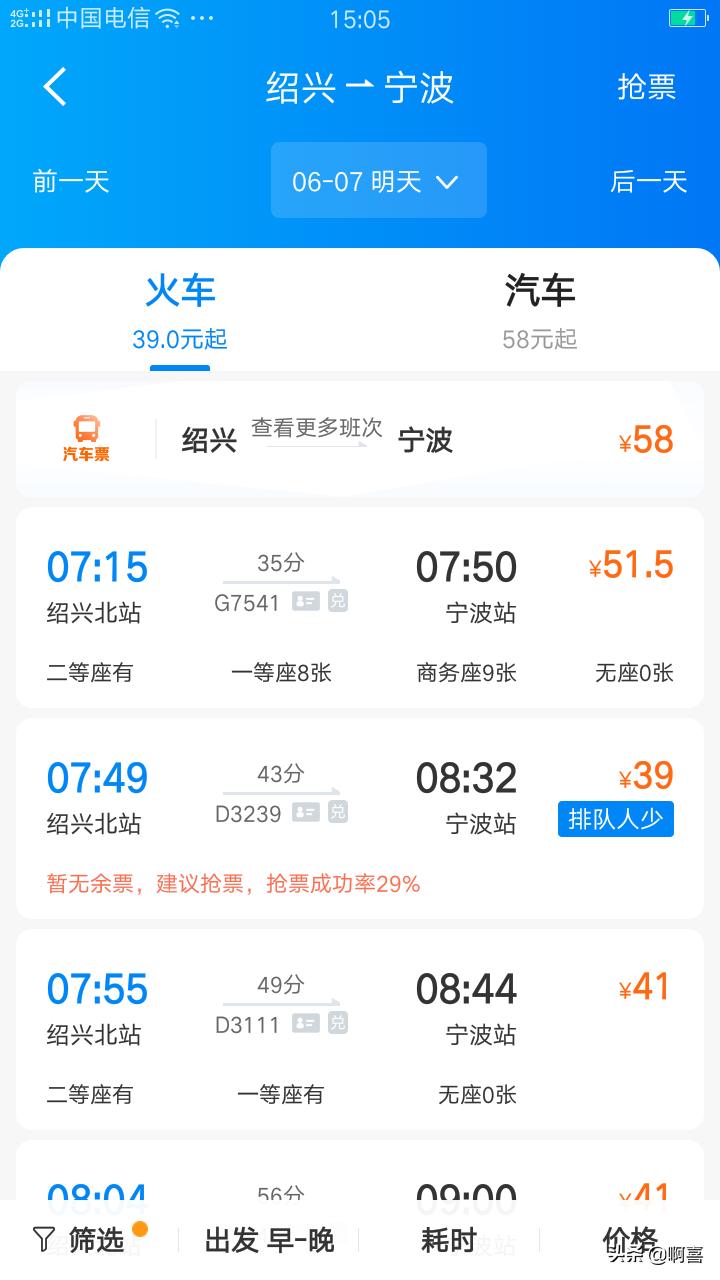The height and width of the screenshot is (1280, 720).
Task: Tap the 抢票 button in the header
Action: pyautogui.click(x=646, y=87)
